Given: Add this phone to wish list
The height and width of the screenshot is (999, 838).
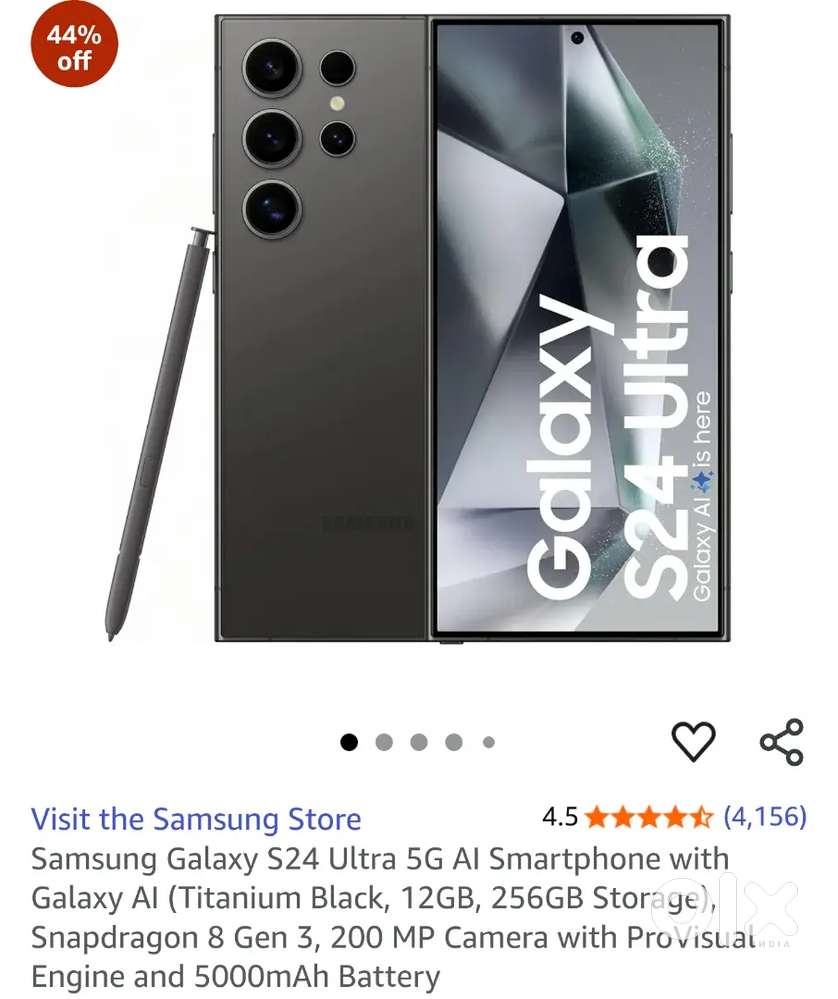Looking at the screenshot, I should [x=693, y=742].
